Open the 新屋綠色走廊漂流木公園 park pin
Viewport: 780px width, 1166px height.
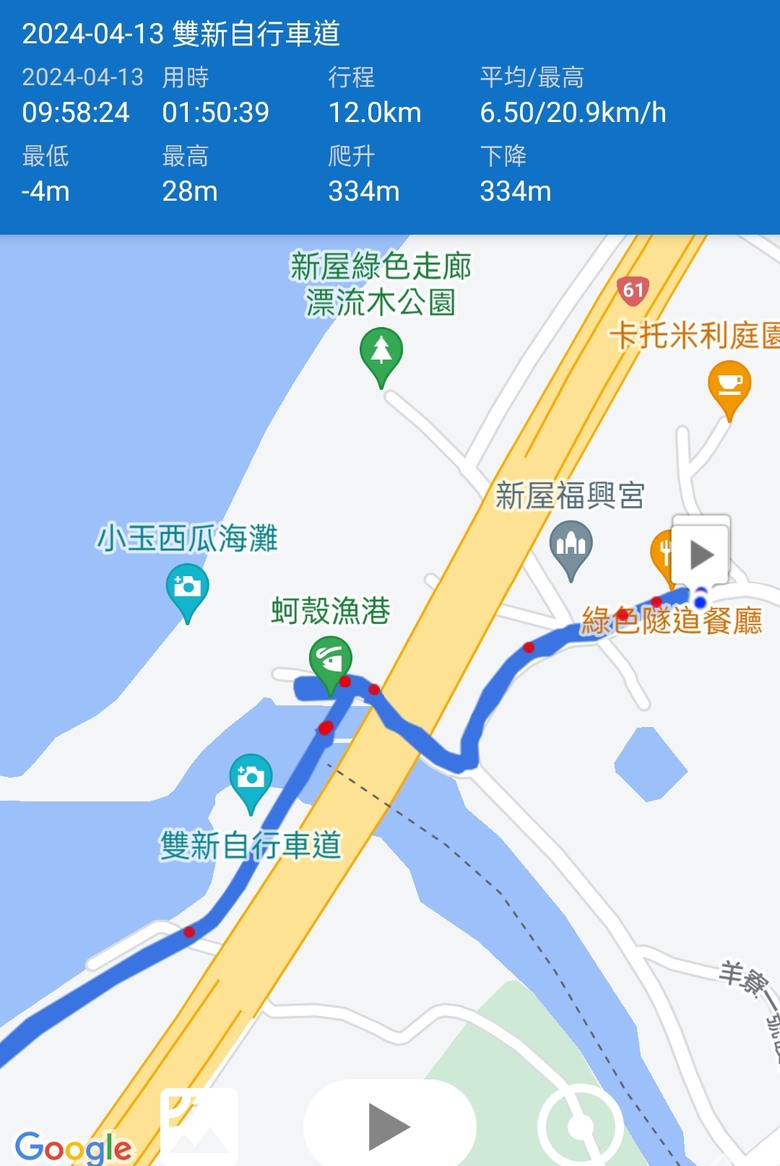point(381,354)
